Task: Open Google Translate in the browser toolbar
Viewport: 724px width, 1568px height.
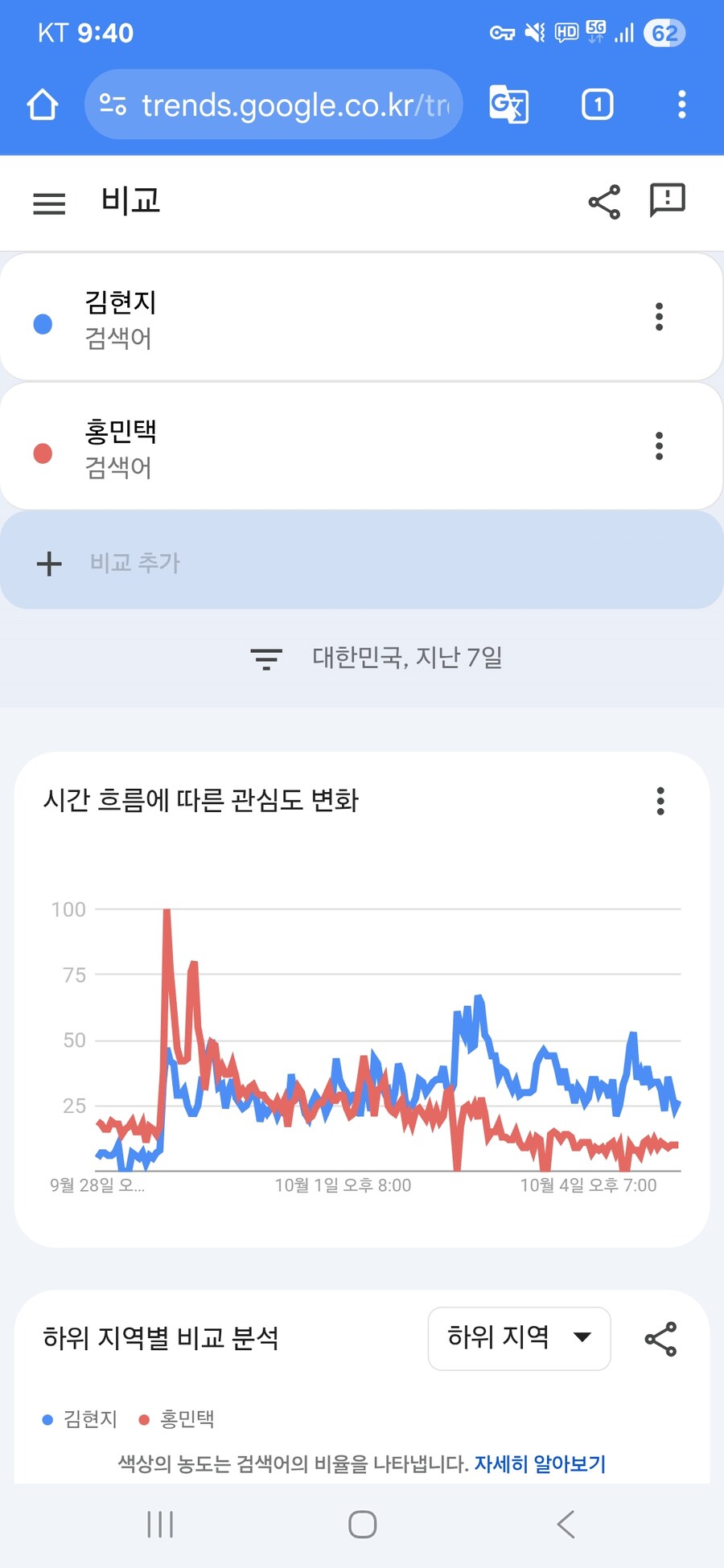Action: pos(508,105)
